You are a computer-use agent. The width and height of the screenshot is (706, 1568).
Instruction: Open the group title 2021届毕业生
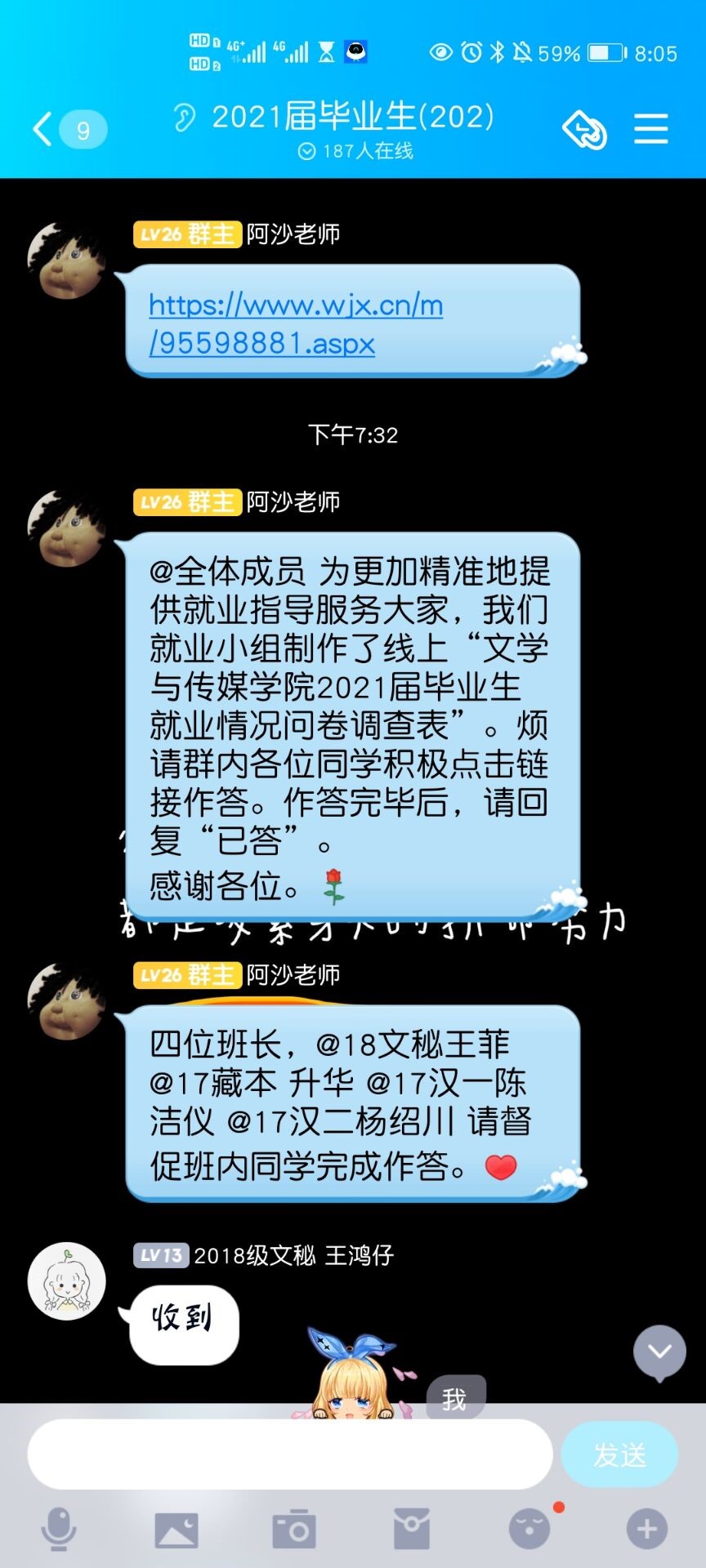coord(353,117)
